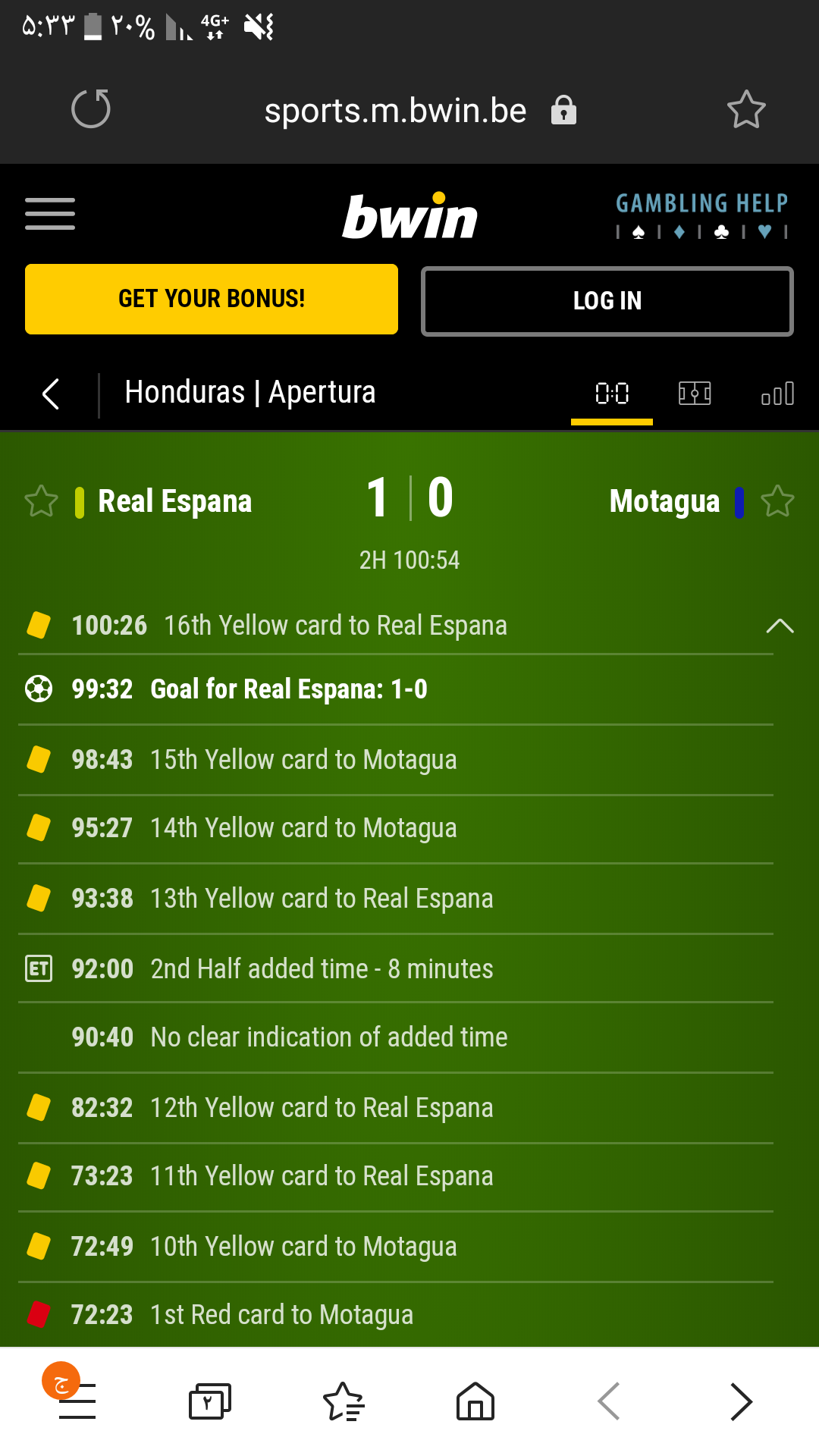Favorite Motagua with the star
This screenshot has width=819, height=1456.
777,501
